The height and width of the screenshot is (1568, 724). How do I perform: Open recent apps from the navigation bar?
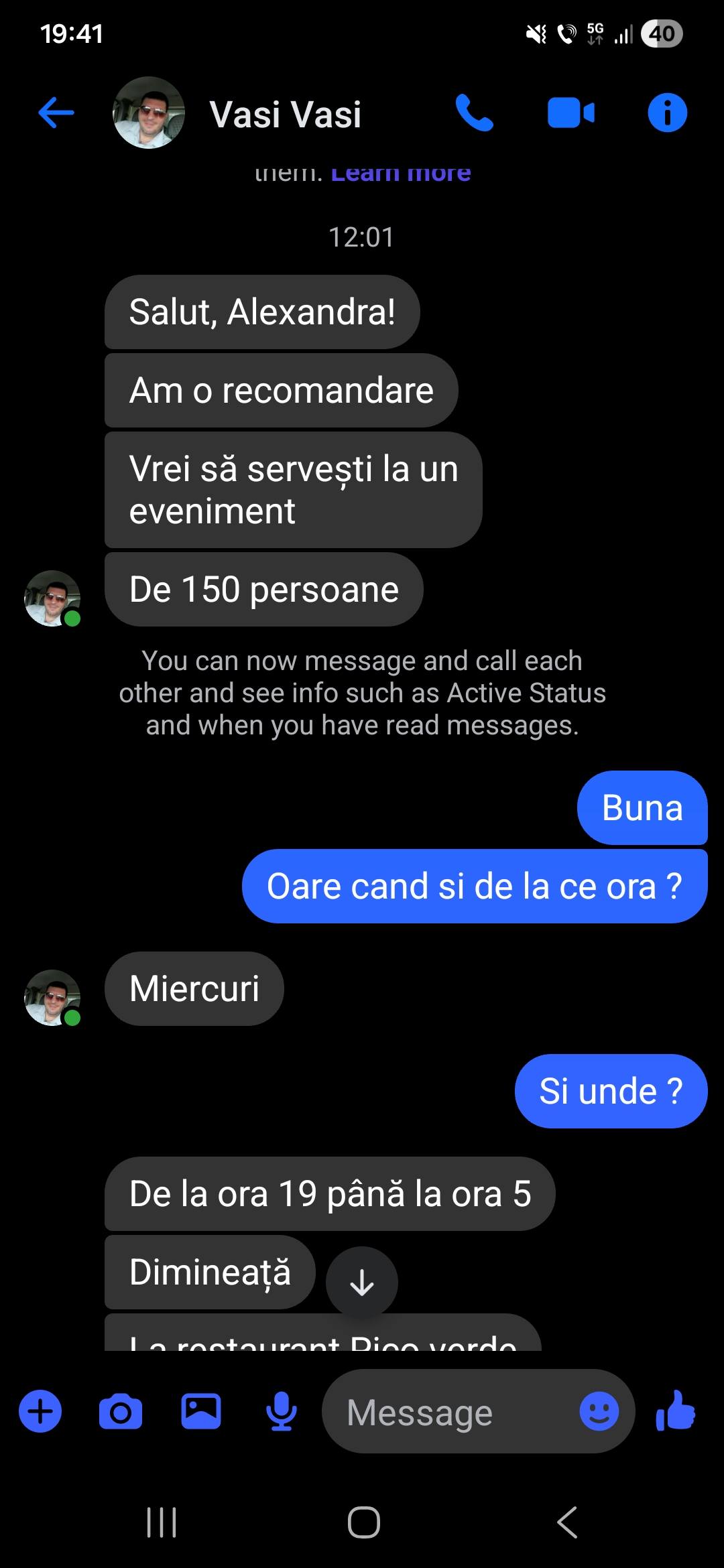[x=162, y=1522]
